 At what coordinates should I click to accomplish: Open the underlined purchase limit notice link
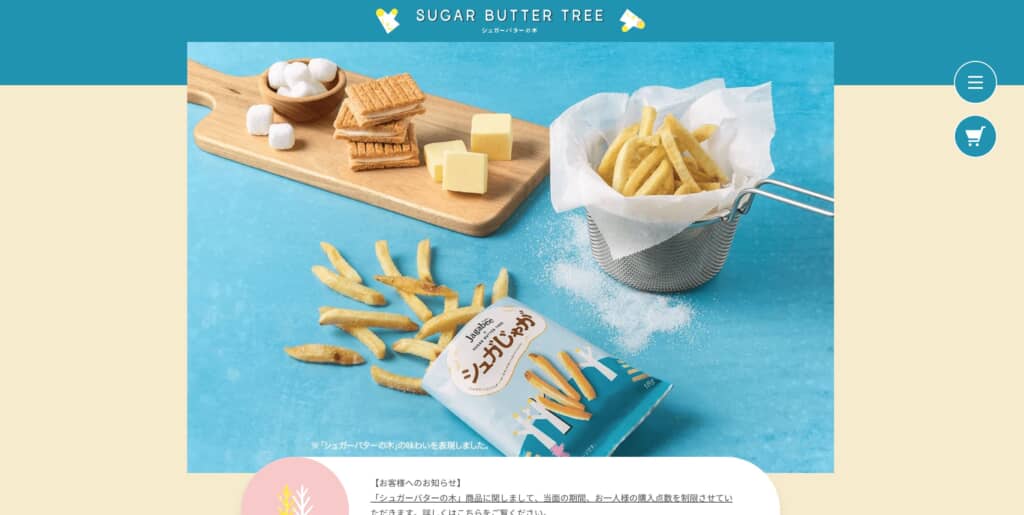tap(552, 498)
